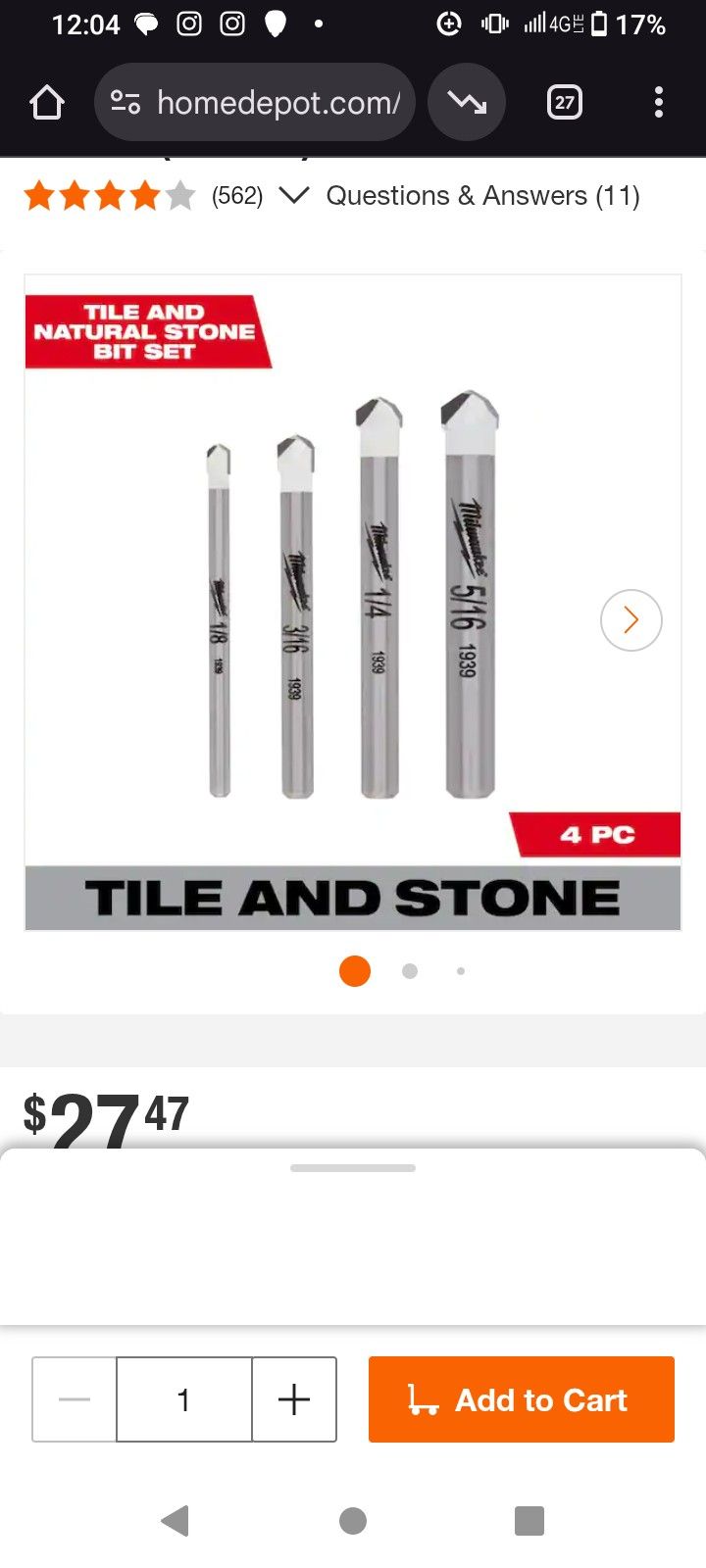Open recent apps from the navigation bar
The width and height of the screenshot is (706, 1568).
click(x=529, y=1521)
